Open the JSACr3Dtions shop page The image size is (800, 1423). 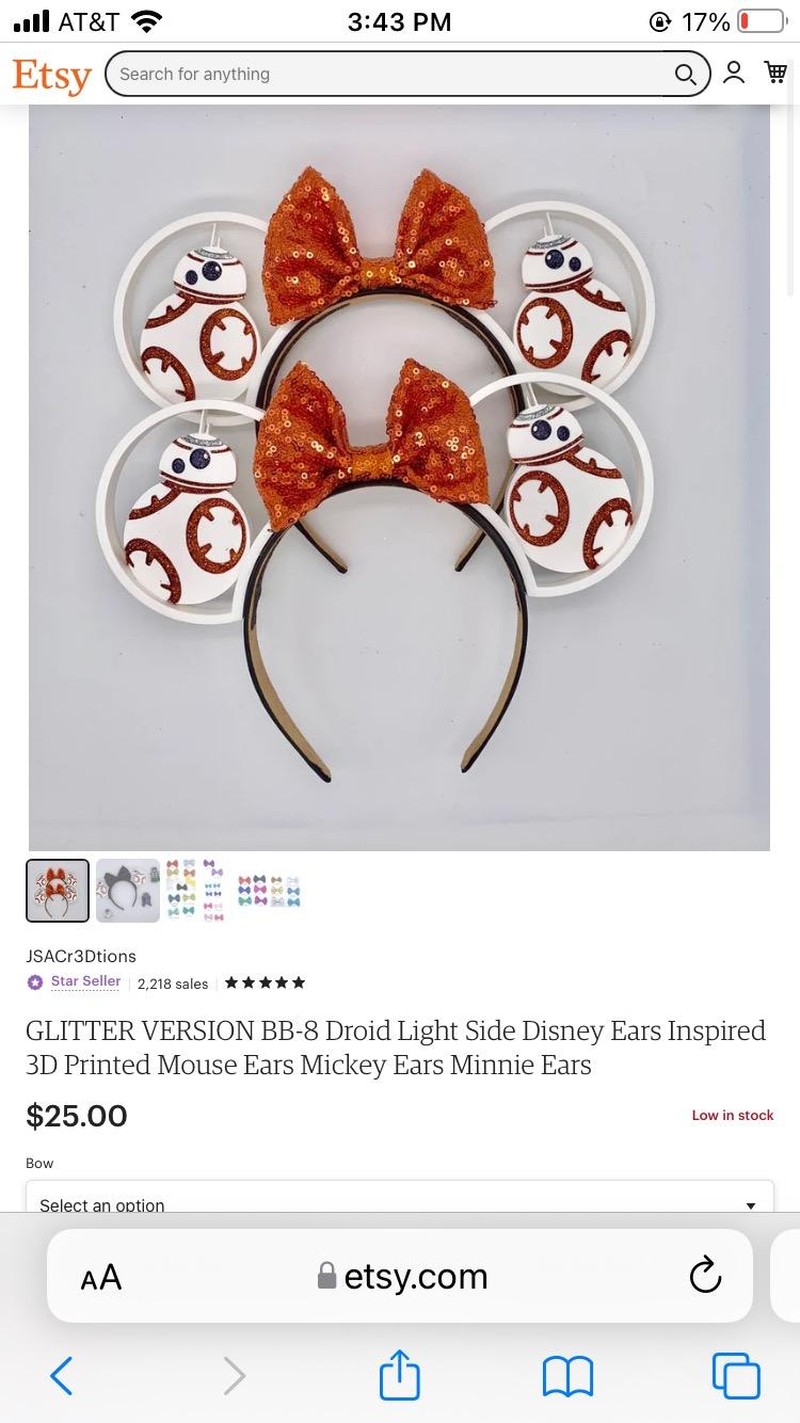click(81, 956)
